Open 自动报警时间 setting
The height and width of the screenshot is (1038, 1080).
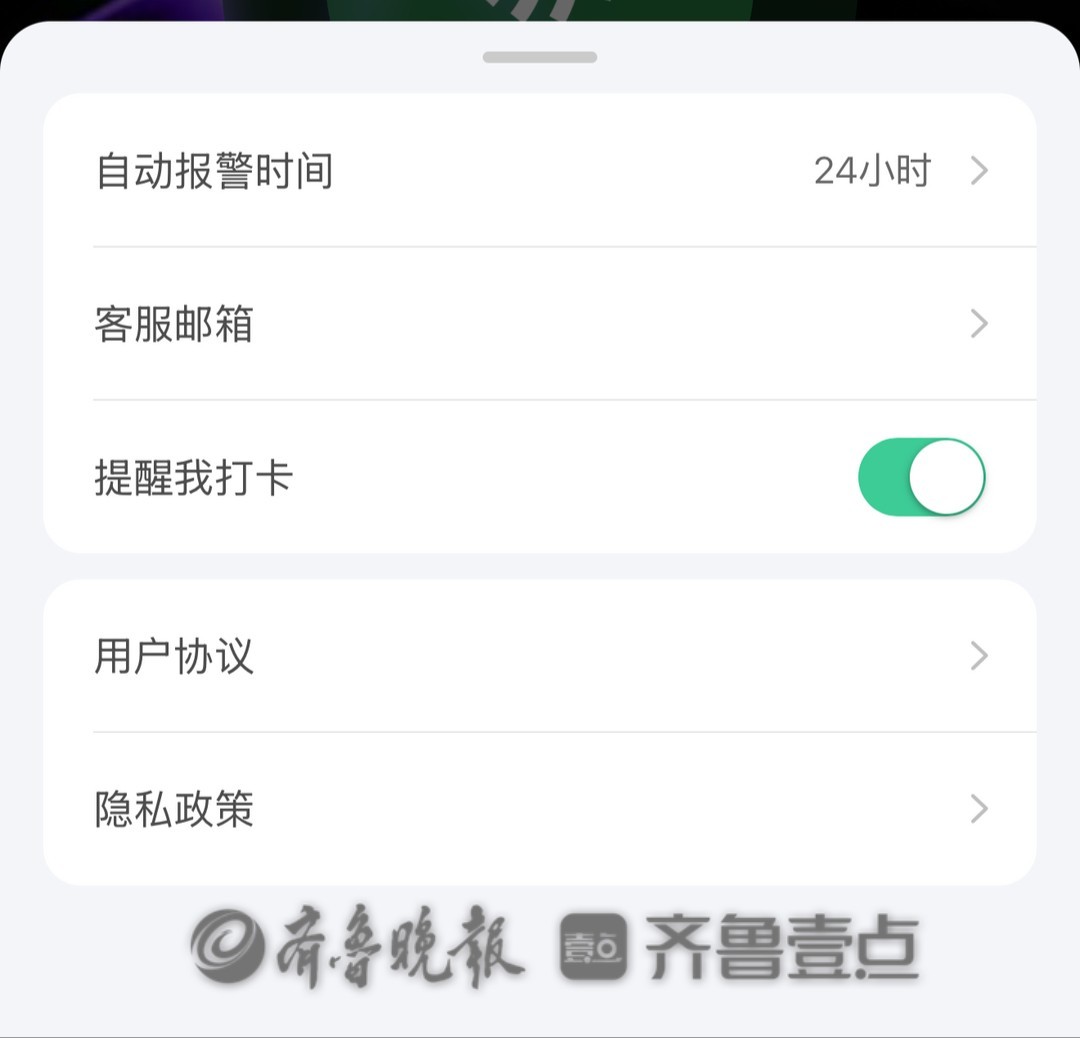tap(540, 171)
